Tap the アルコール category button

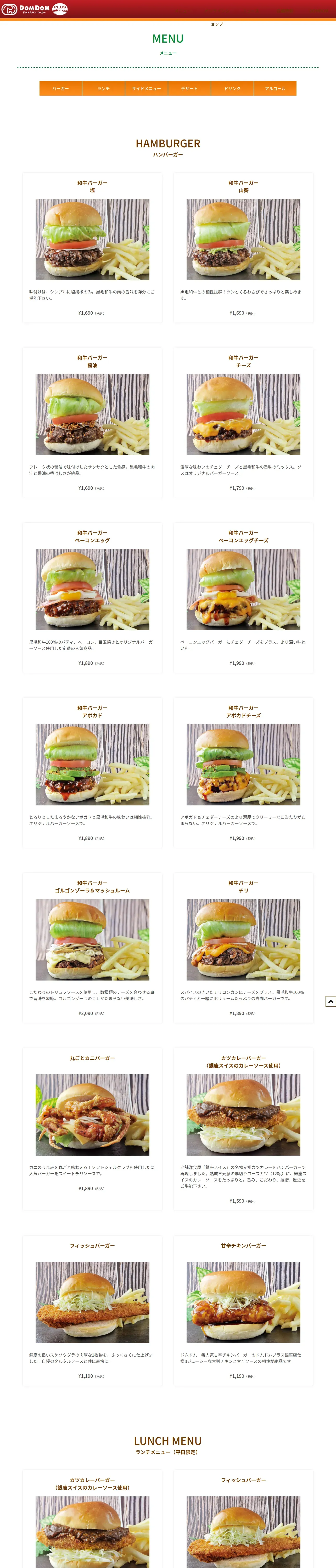(275, 88)
